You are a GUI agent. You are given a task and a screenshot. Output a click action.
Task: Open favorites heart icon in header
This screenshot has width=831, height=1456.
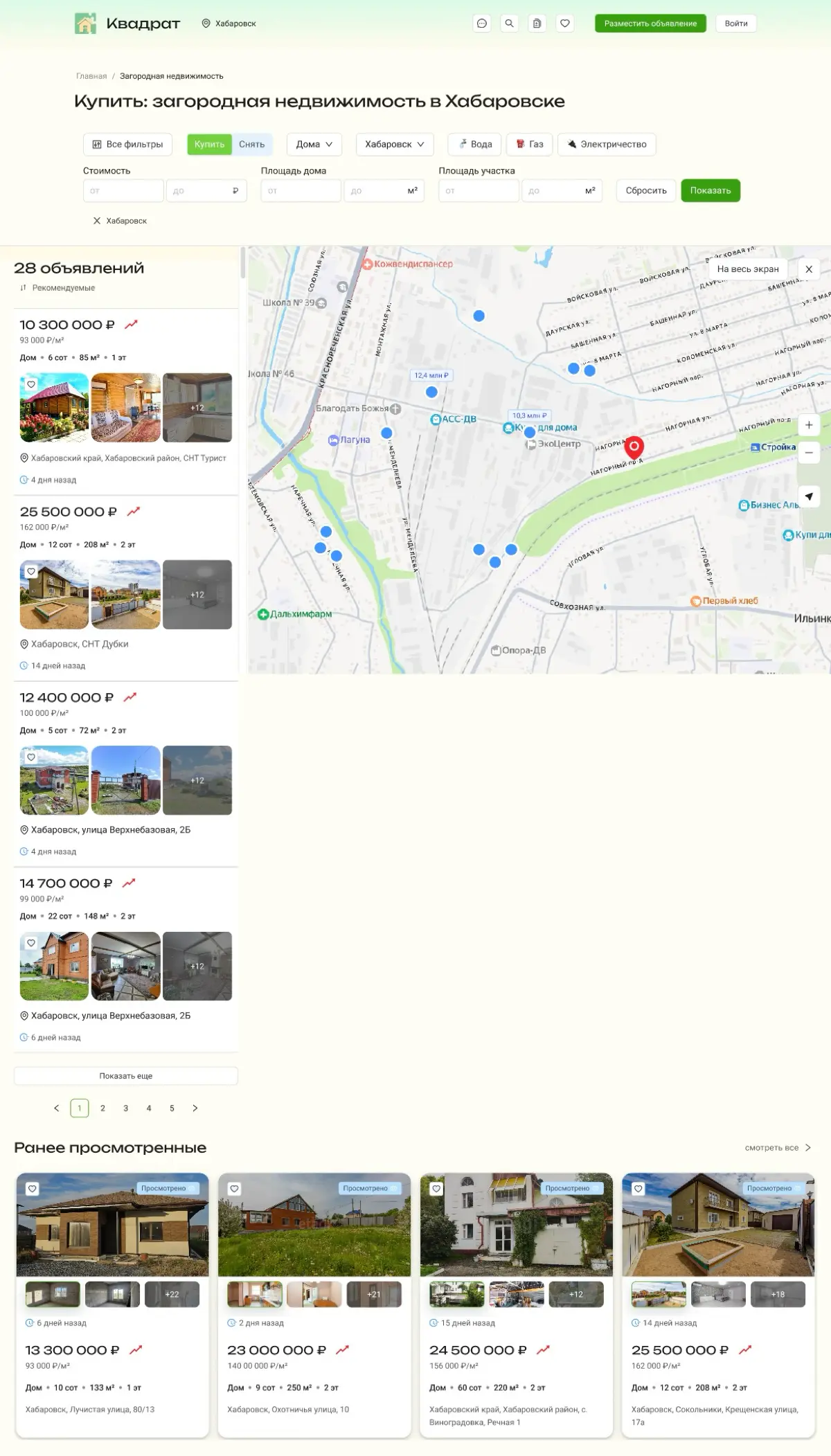click(x=565, y=24)
